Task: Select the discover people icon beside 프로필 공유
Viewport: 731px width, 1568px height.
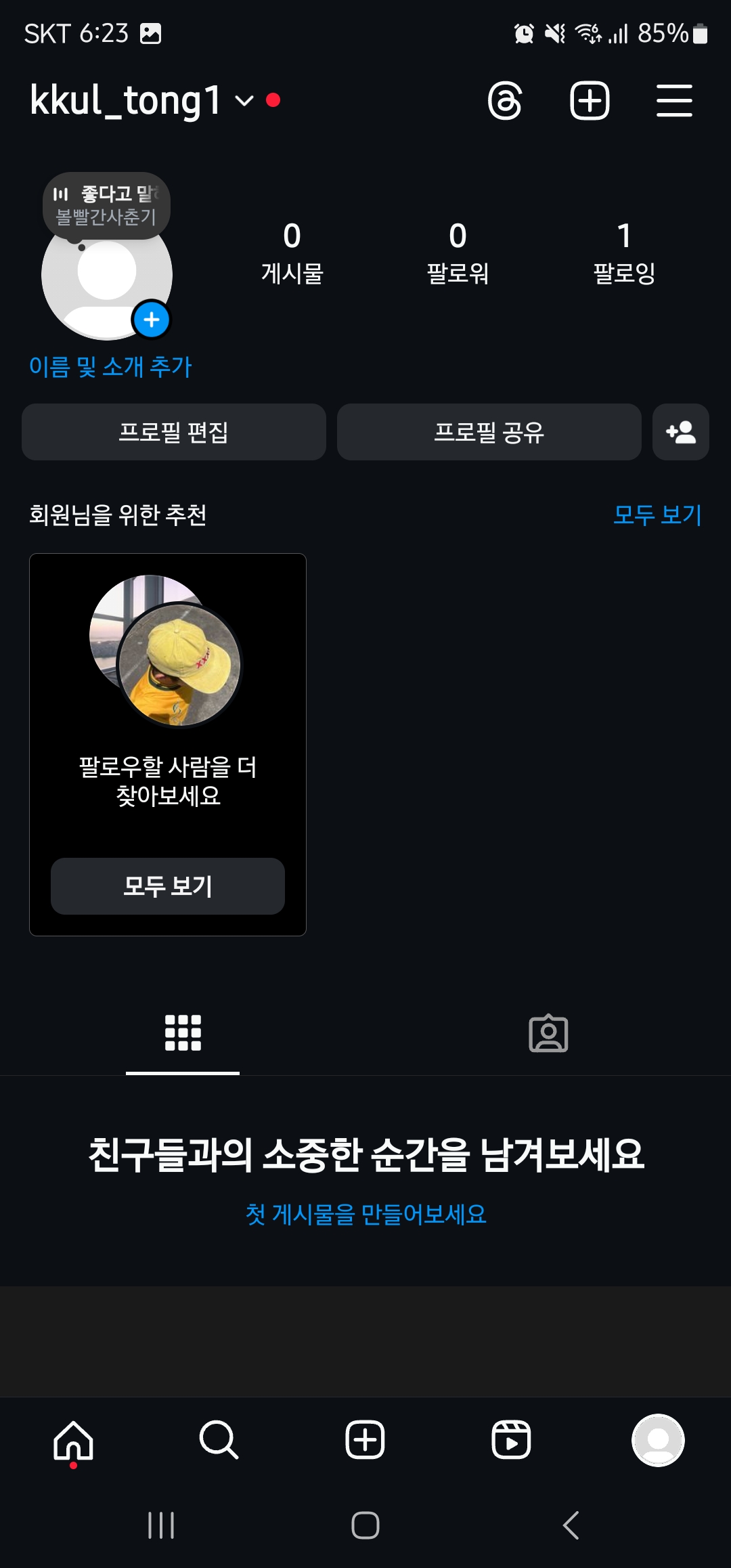Action: point(681,432)
